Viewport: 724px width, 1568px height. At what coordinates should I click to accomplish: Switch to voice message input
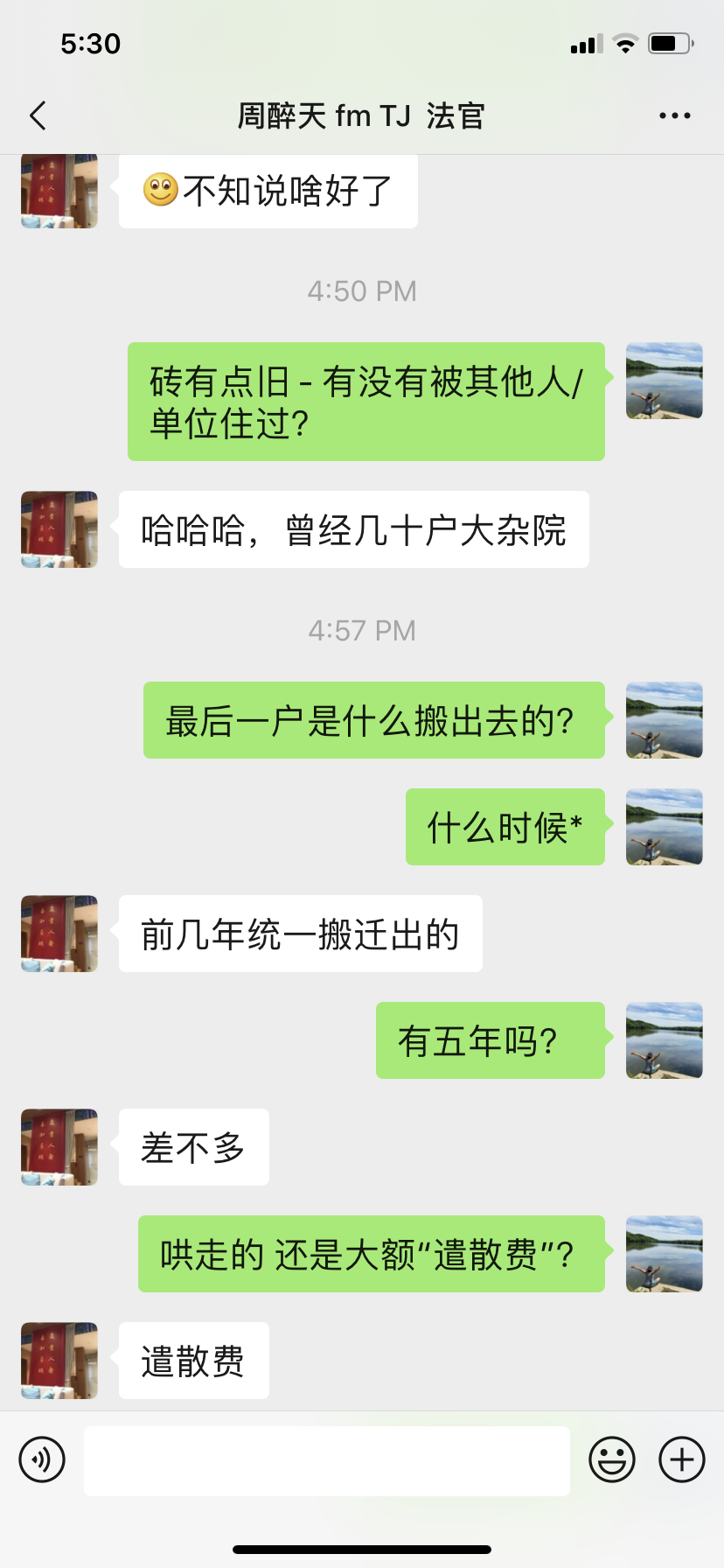pyautogui.click(x=42, y=1459)
